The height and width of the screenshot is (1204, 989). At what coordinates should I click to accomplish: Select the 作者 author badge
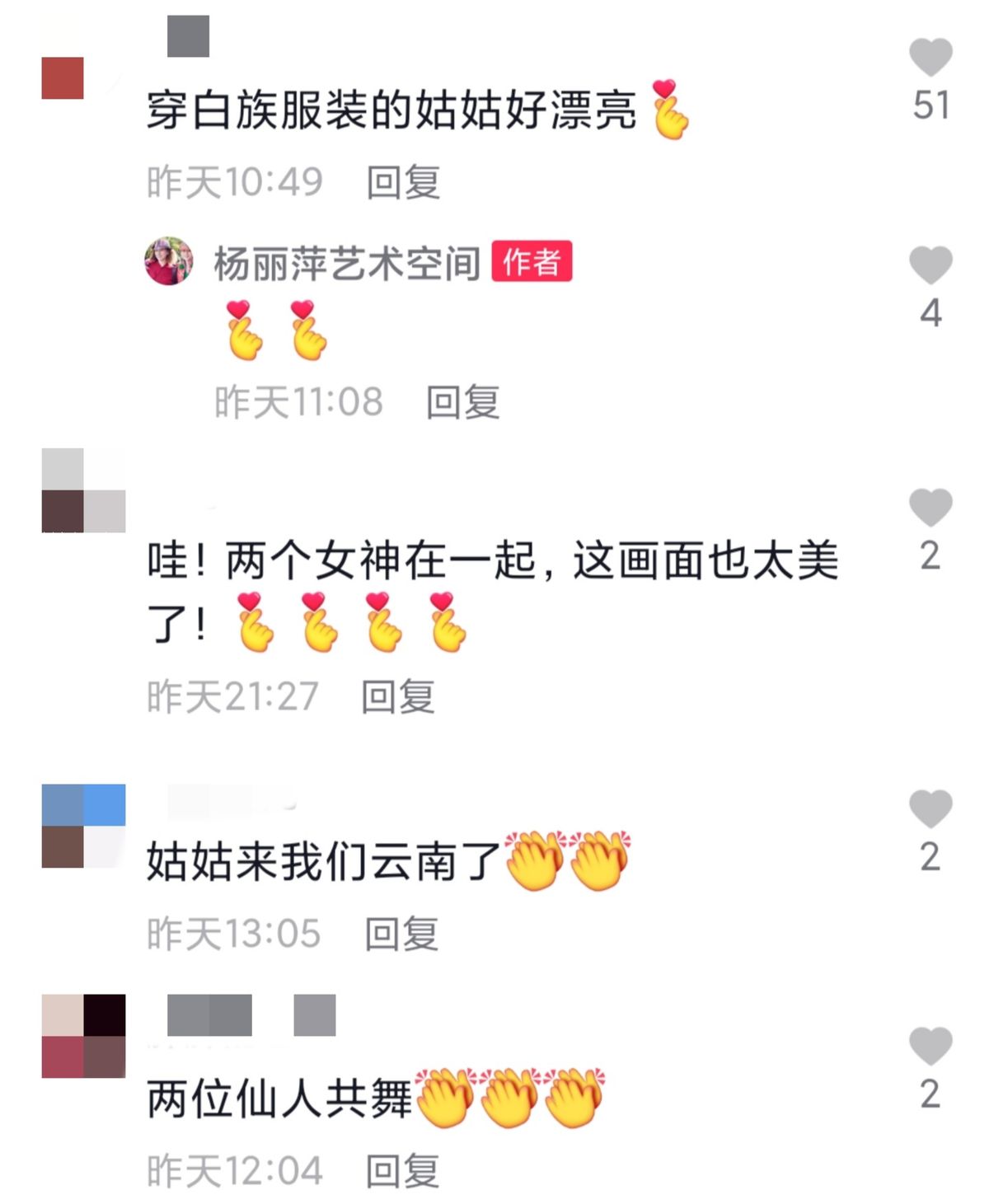point(532,262)
